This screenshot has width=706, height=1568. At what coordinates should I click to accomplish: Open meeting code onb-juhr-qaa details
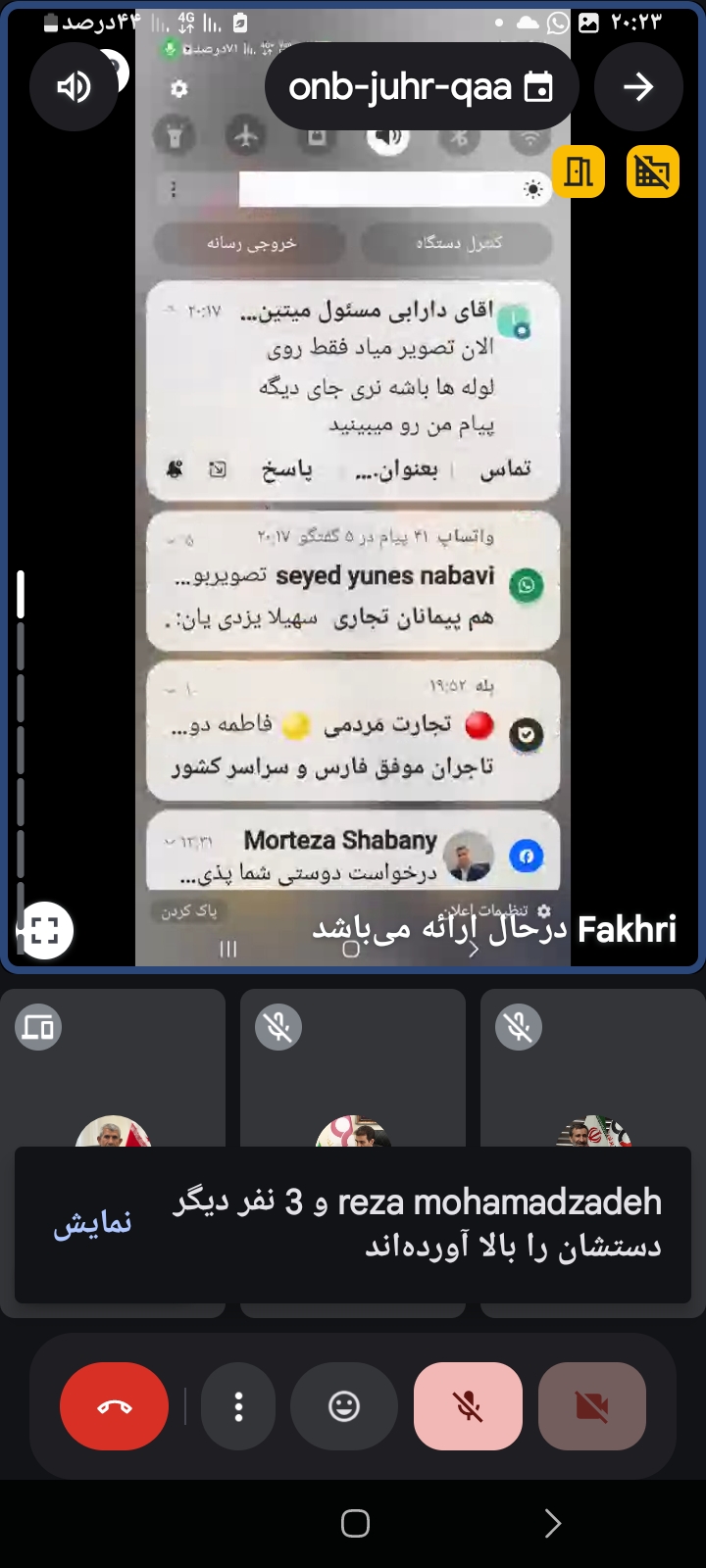(420, 87)
